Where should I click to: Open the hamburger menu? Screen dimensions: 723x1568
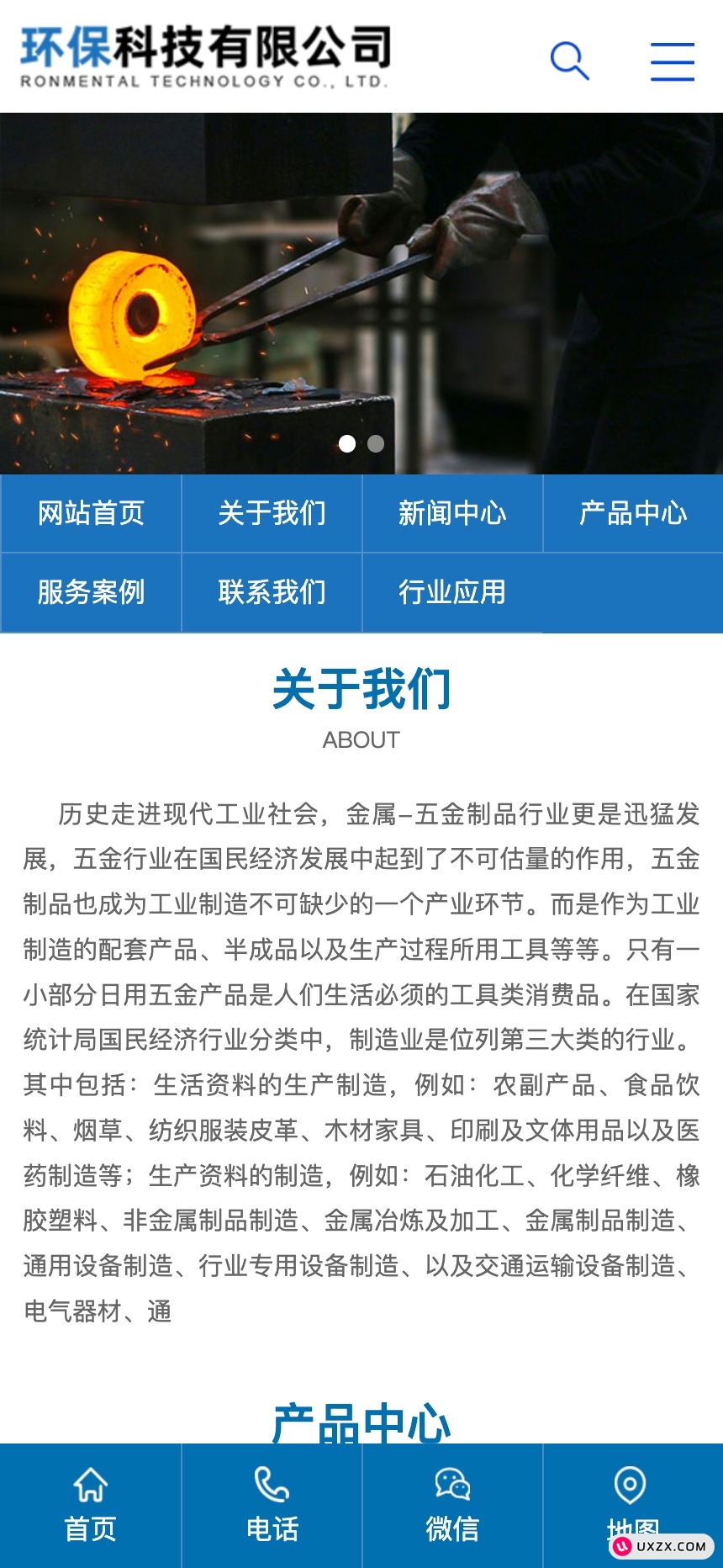[672, 61]
